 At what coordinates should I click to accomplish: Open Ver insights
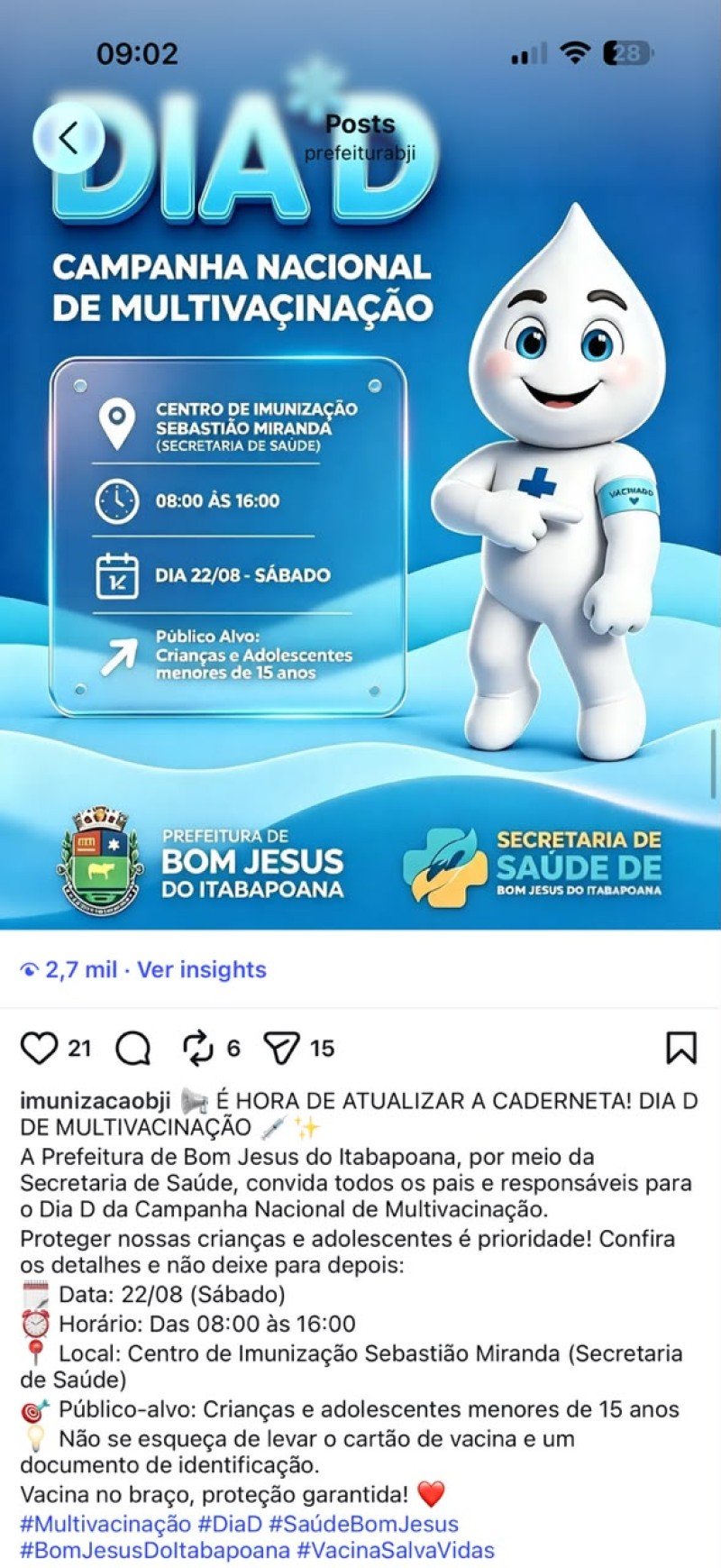[202, 969]
